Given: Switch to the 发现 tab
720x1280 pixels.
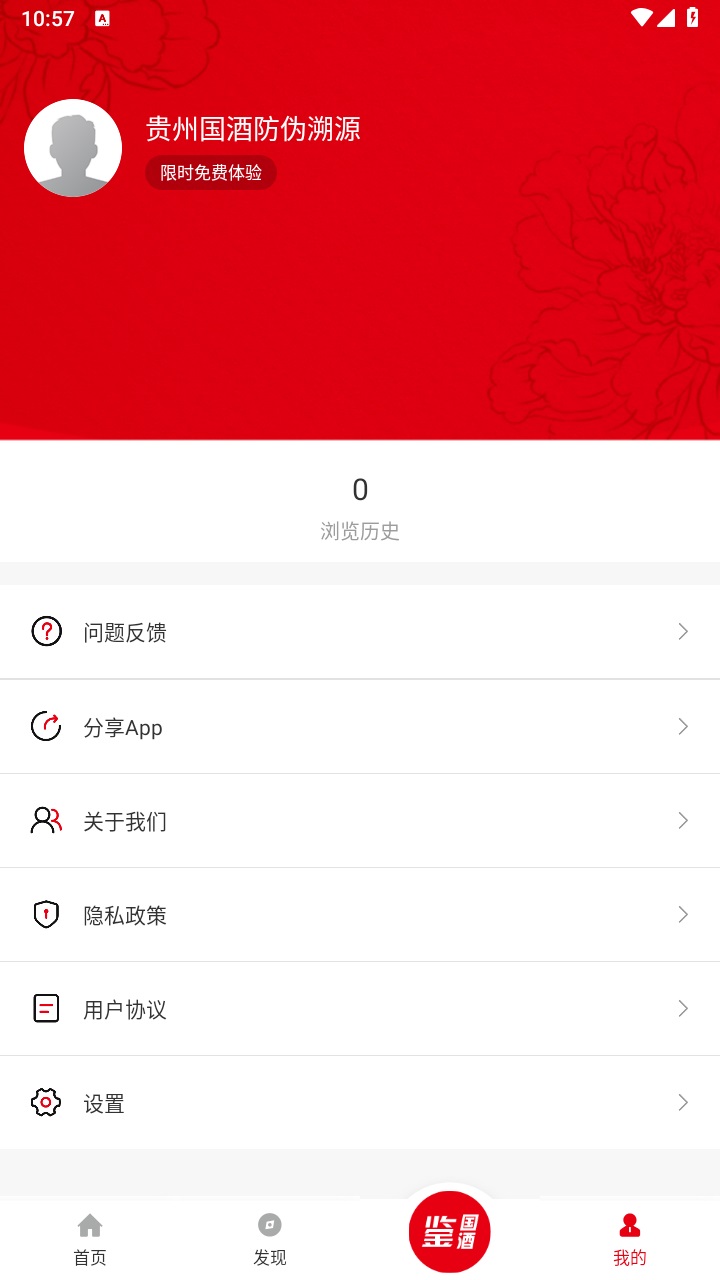Looking at the screenshot, I should [x=269, y=1238].
